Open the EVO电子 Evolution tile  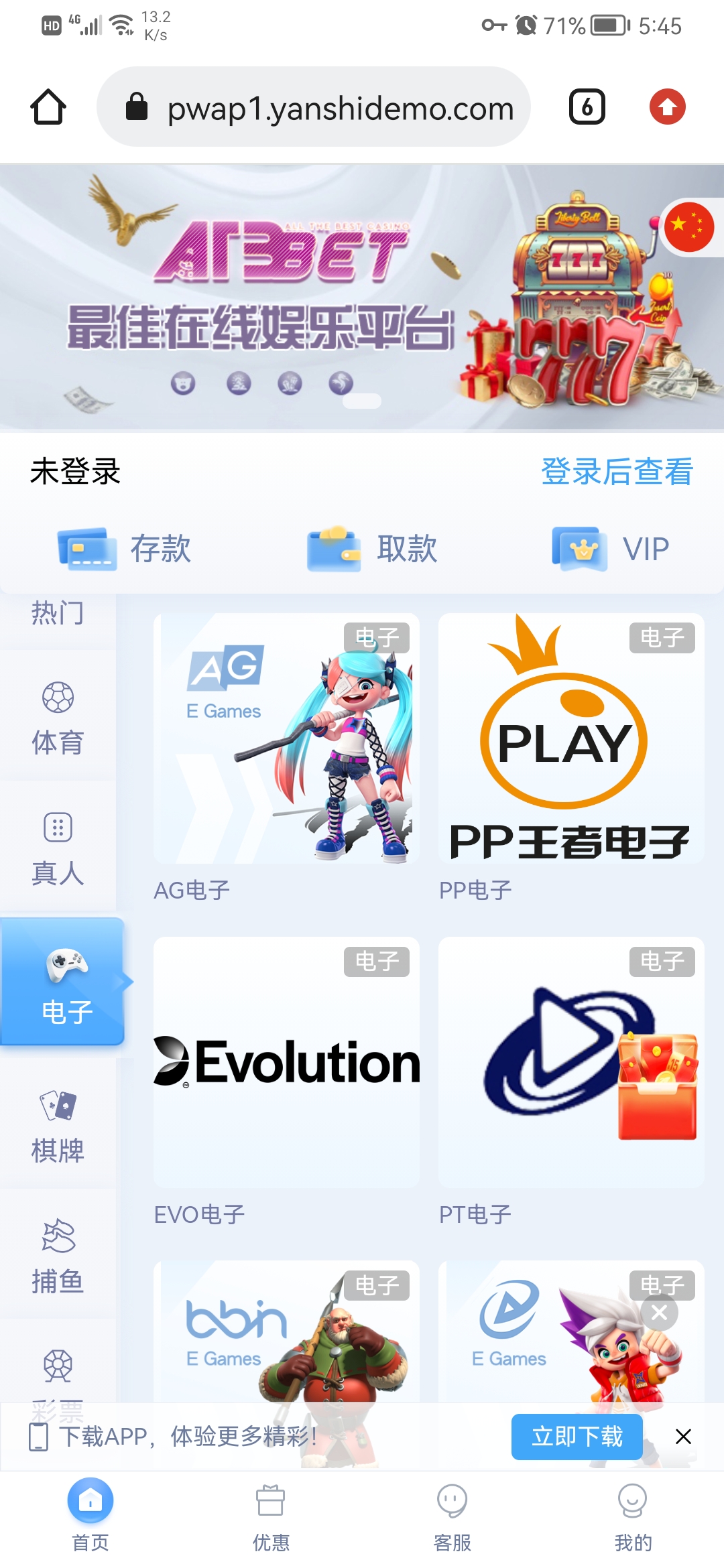(x=286, y=1063)
